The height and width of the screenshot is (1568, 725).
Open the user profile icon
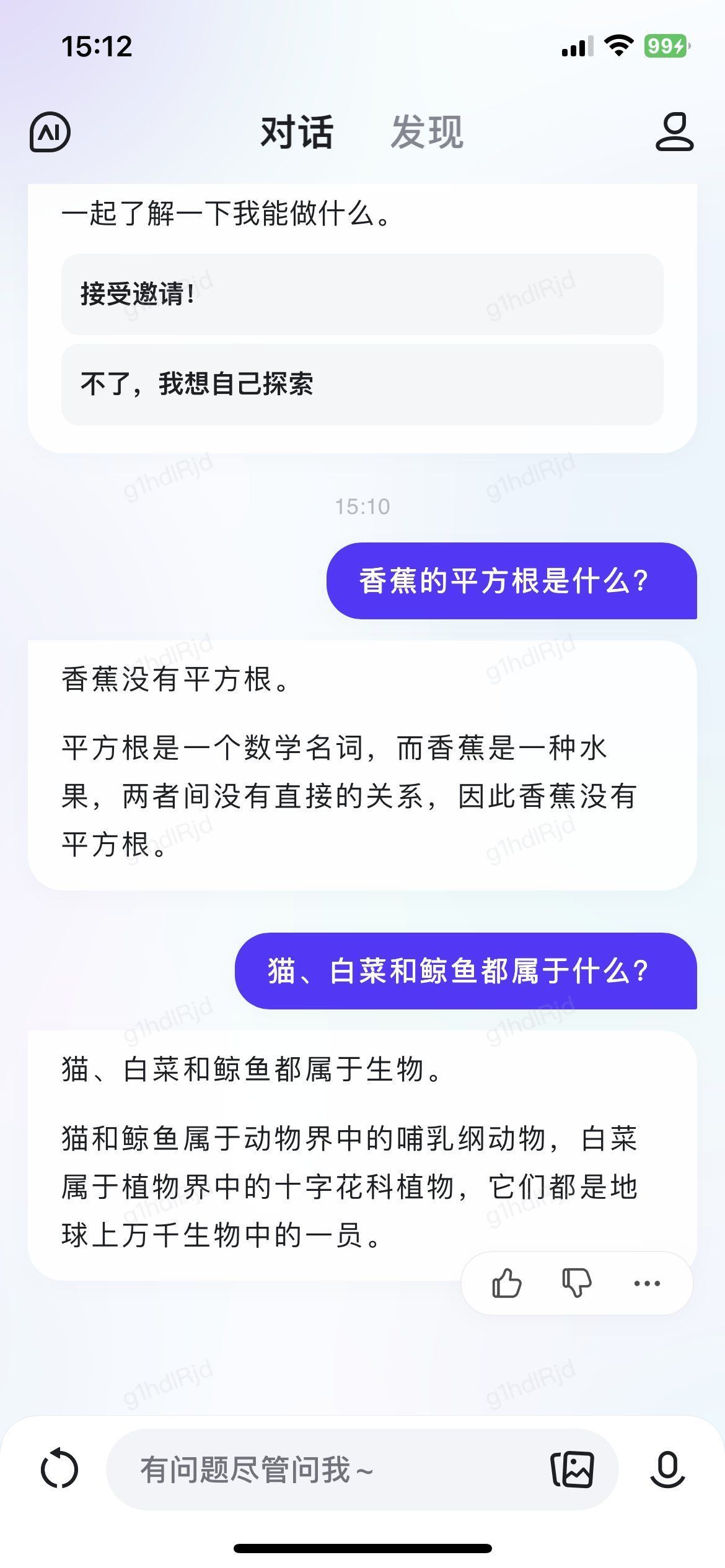674,131
